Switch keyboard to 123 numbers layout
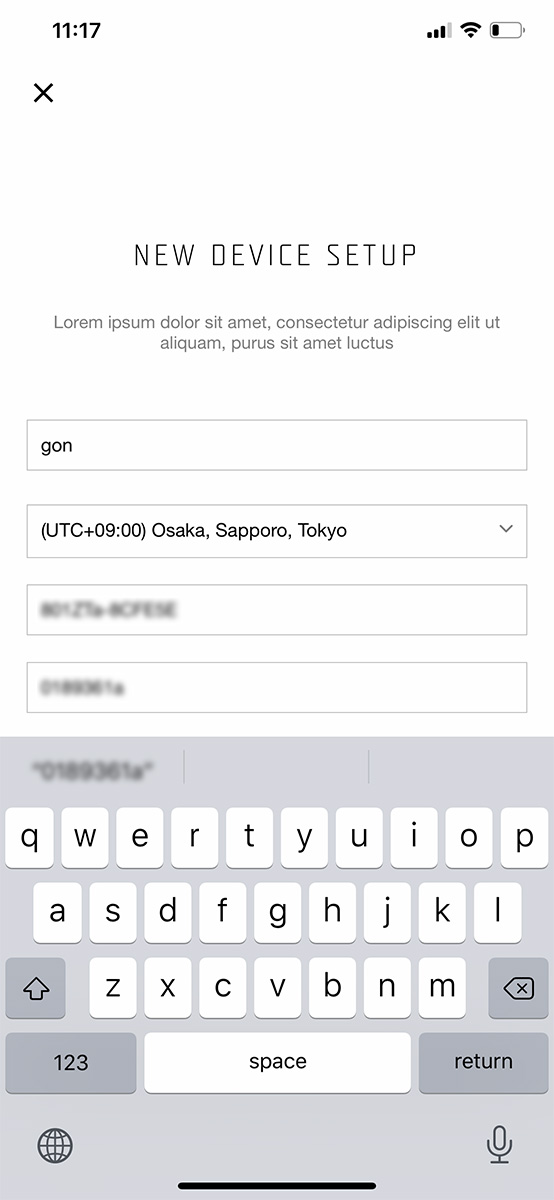This screenshot has height=1200, width=554. (71, 1062)
